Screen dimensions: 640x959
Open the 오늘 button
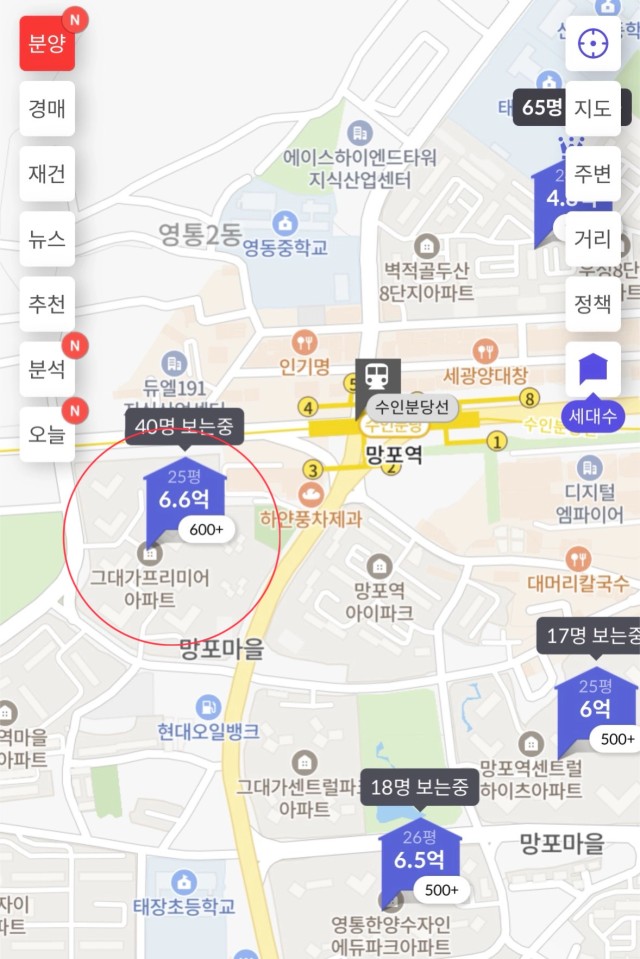pyautogui.click(x=47, y=434)
